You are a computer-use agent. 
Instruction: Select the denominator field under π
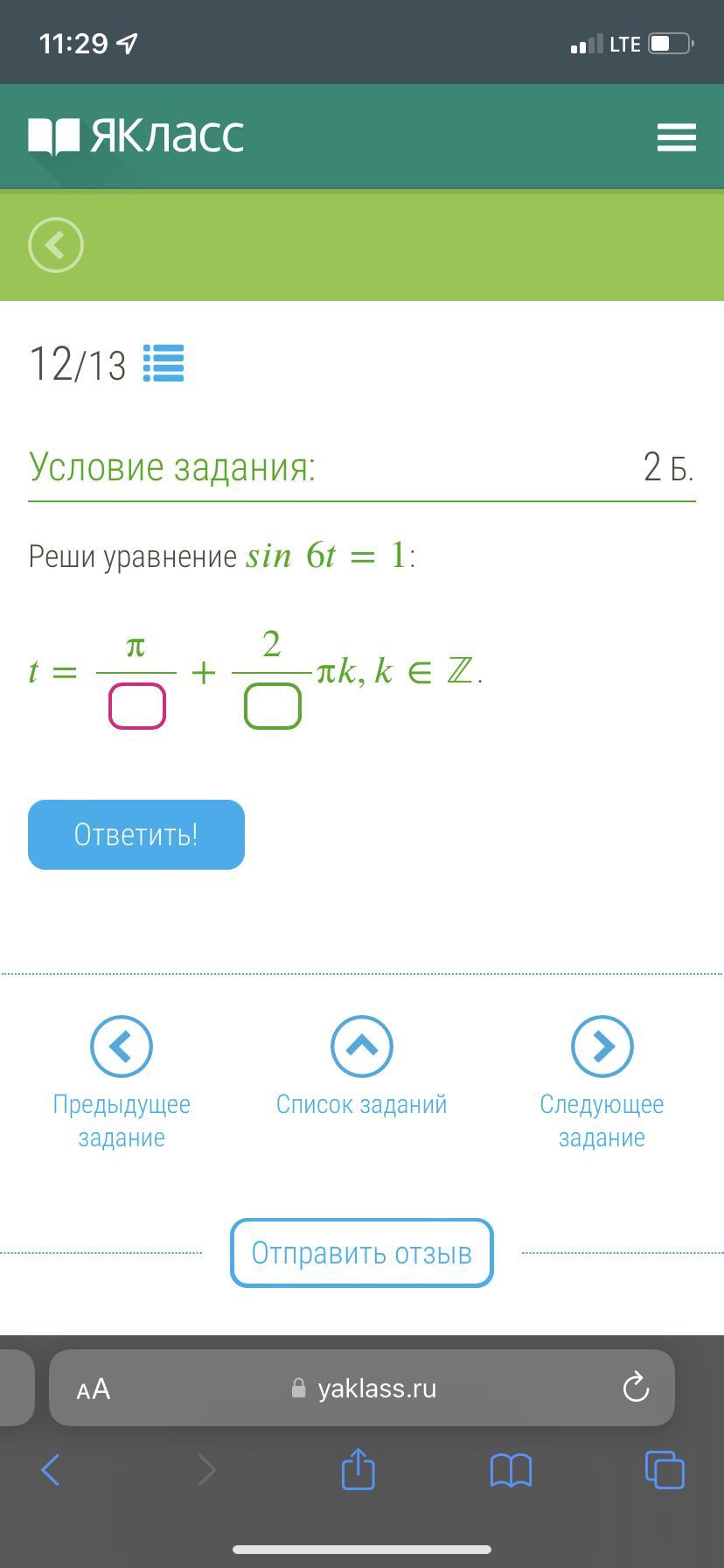(x=137, y=706)
